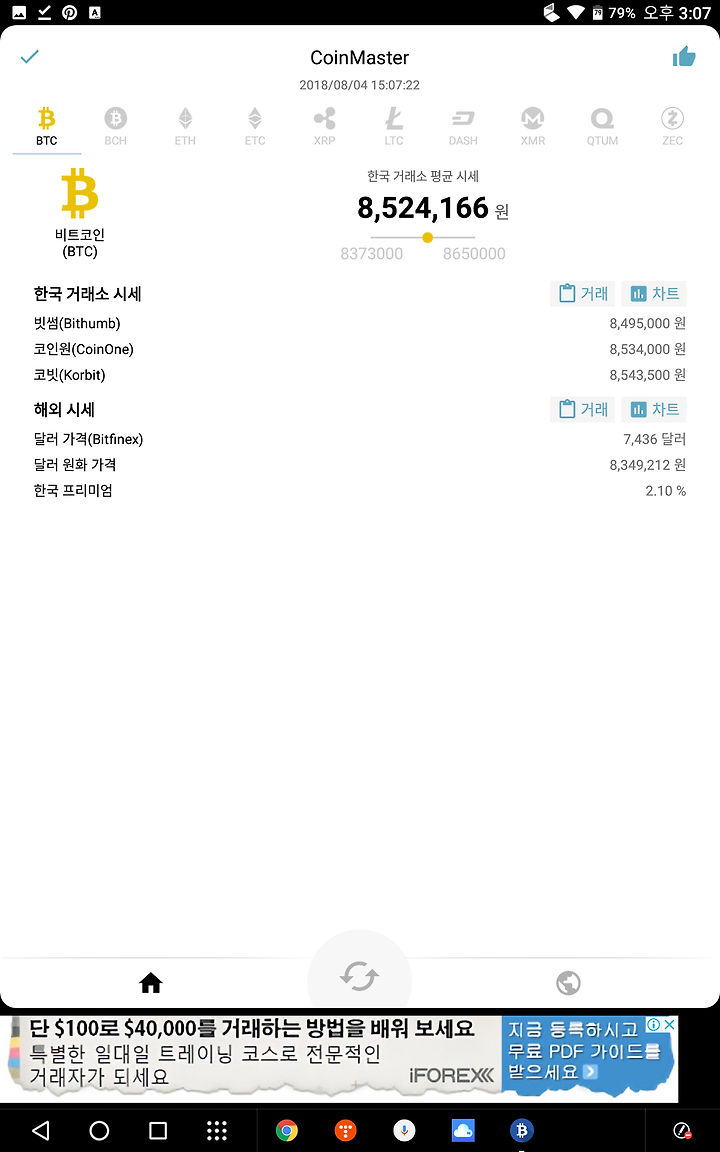Go to the home tab in bottom bar
Image resolution: width=720 pixels, height=1152 pixels.
point(151,982)
